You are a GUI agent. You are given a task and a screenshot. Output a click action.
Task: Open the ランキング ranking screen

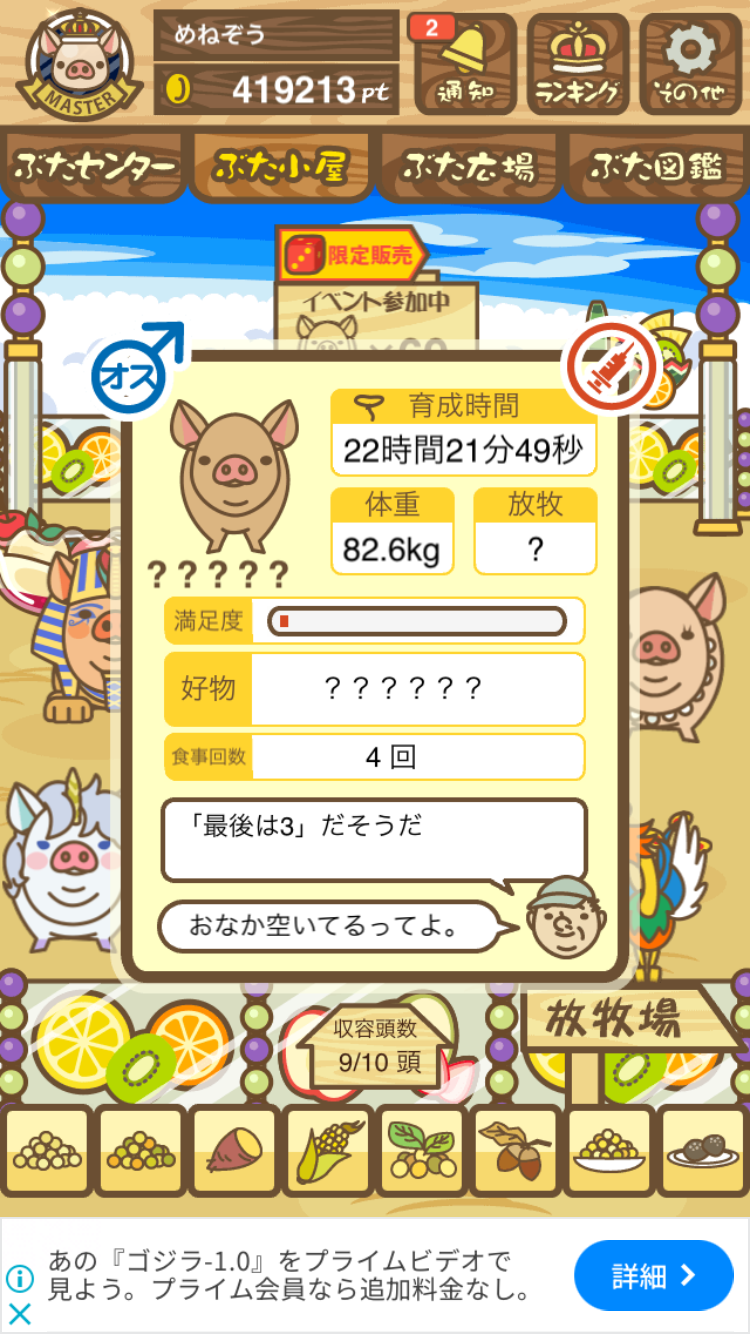click(578, 62)
